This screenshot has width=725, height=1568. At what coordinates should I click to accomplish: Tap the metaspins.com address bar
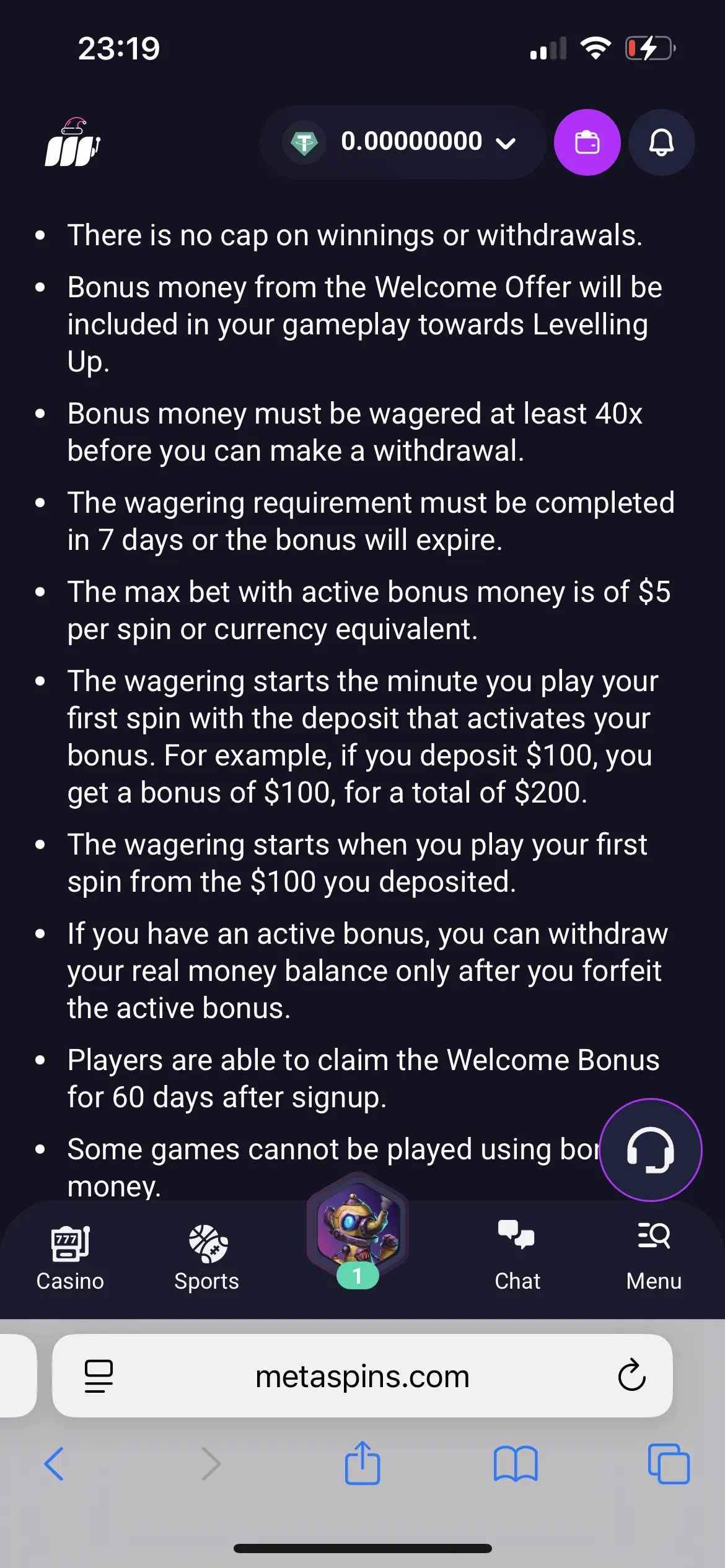pyautogui.click(x=362, y=1376)
